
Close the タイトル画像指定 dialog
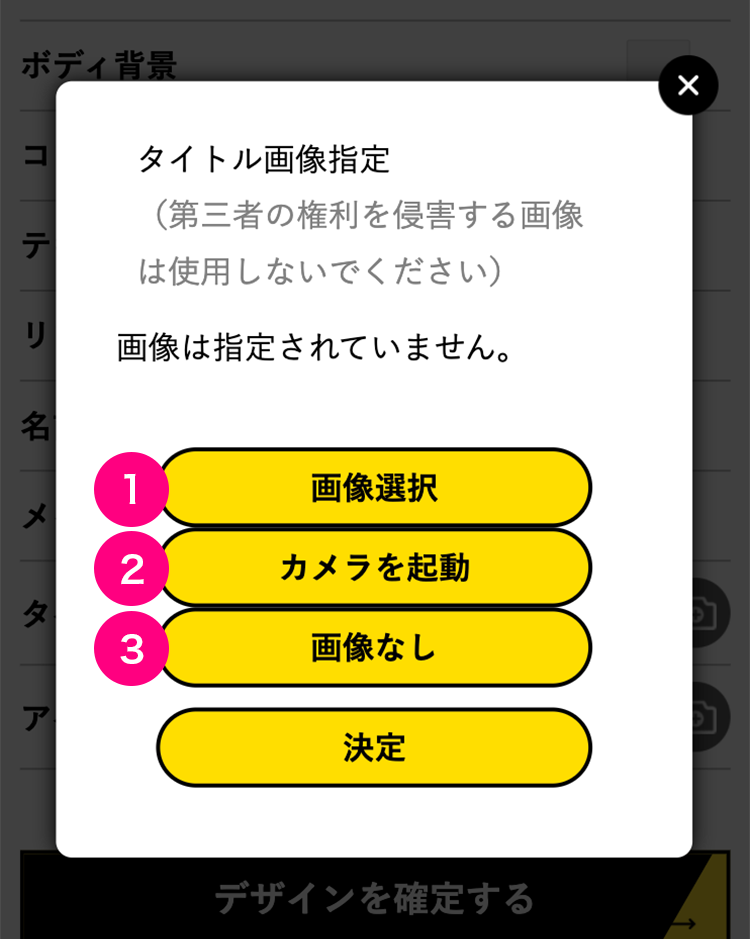[688, 86]
